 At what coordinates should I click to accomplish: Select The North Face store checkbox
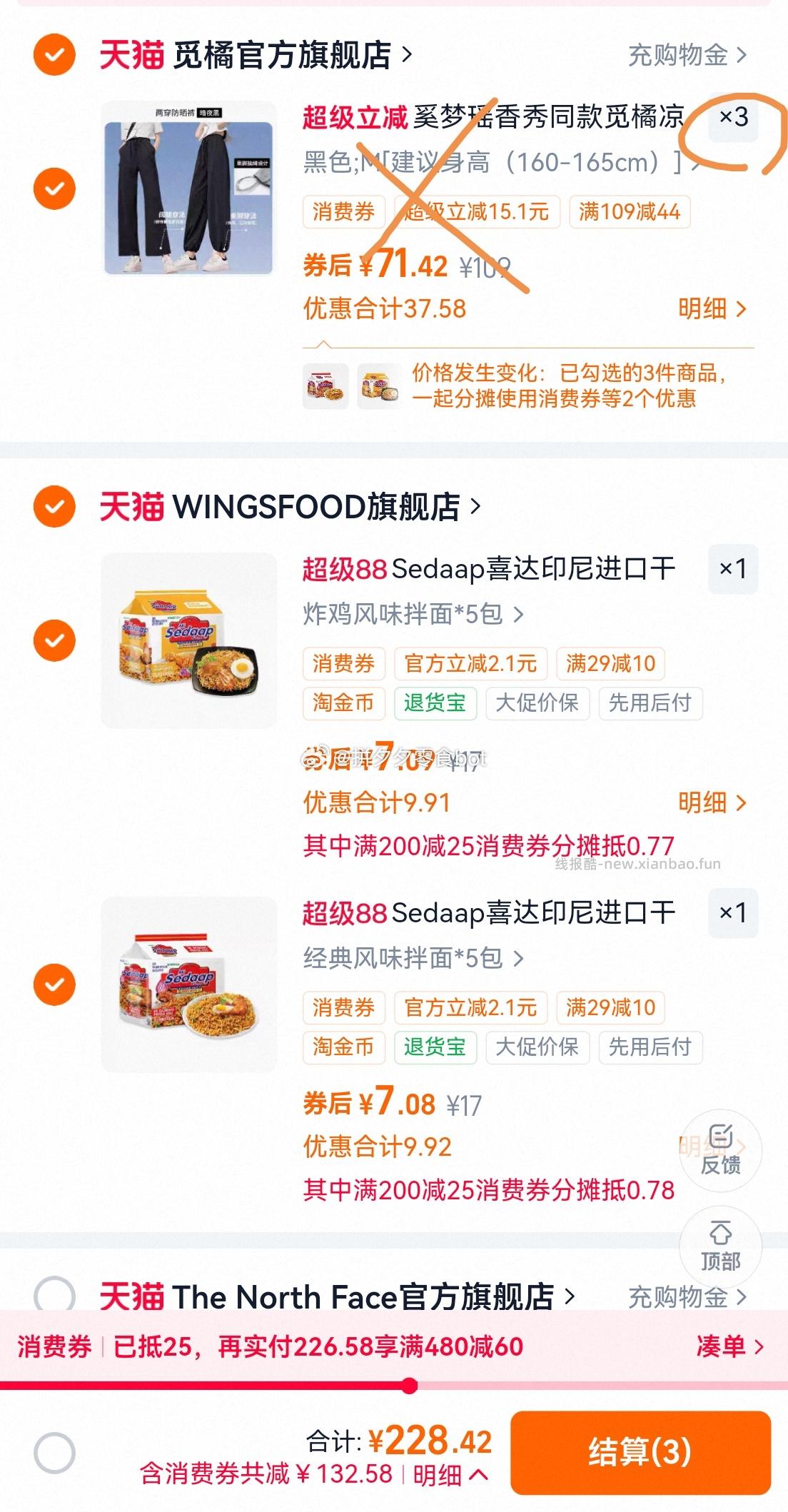(x=54, y=1296)
